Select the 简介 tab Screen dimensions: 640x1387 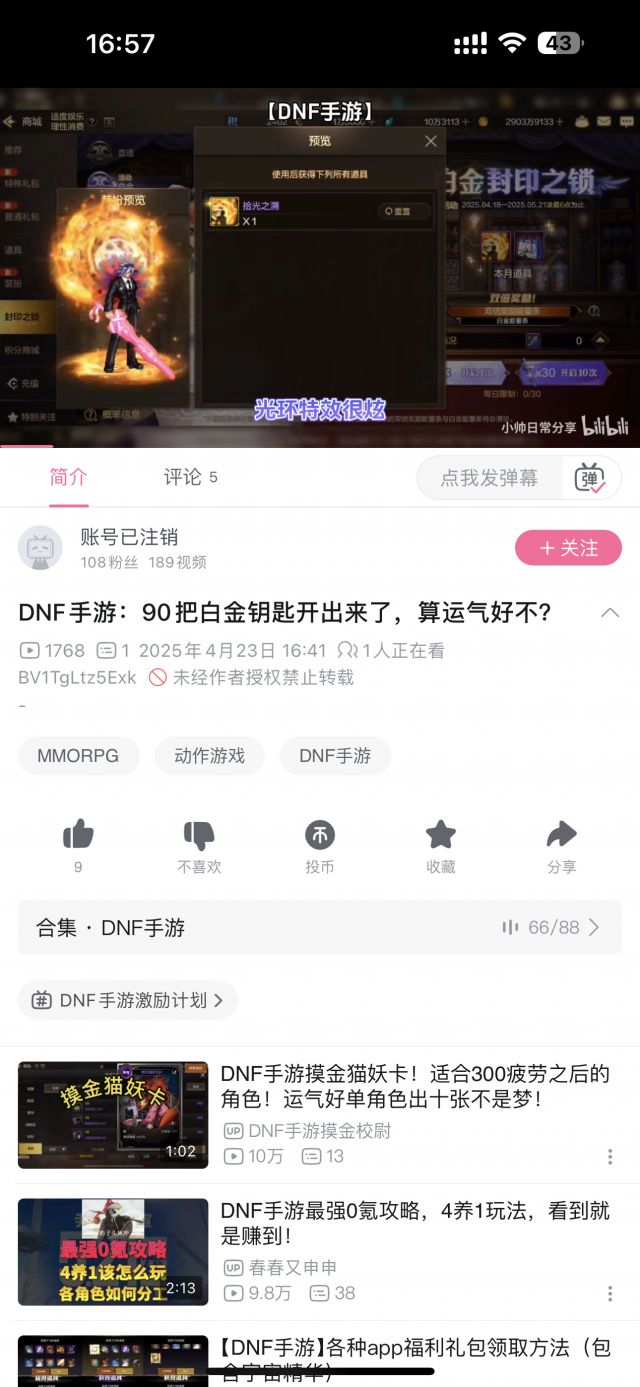point(68,477)
